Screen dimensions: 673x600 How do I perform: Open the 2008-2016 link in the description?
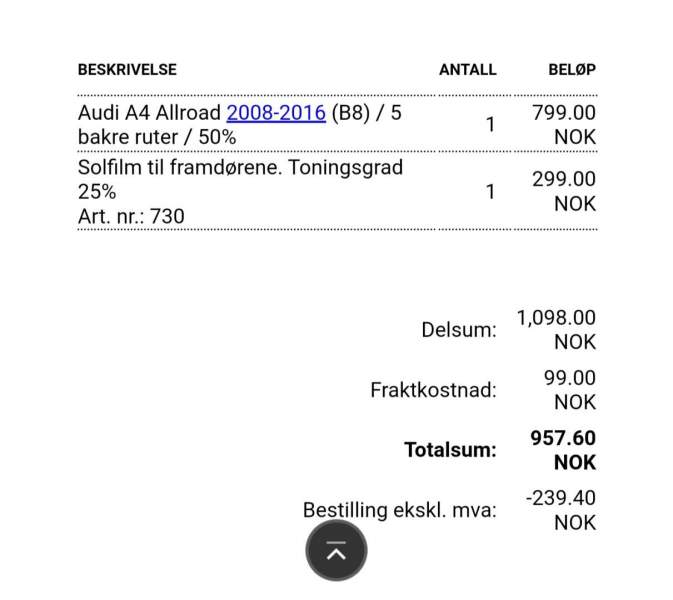(276, 113)
